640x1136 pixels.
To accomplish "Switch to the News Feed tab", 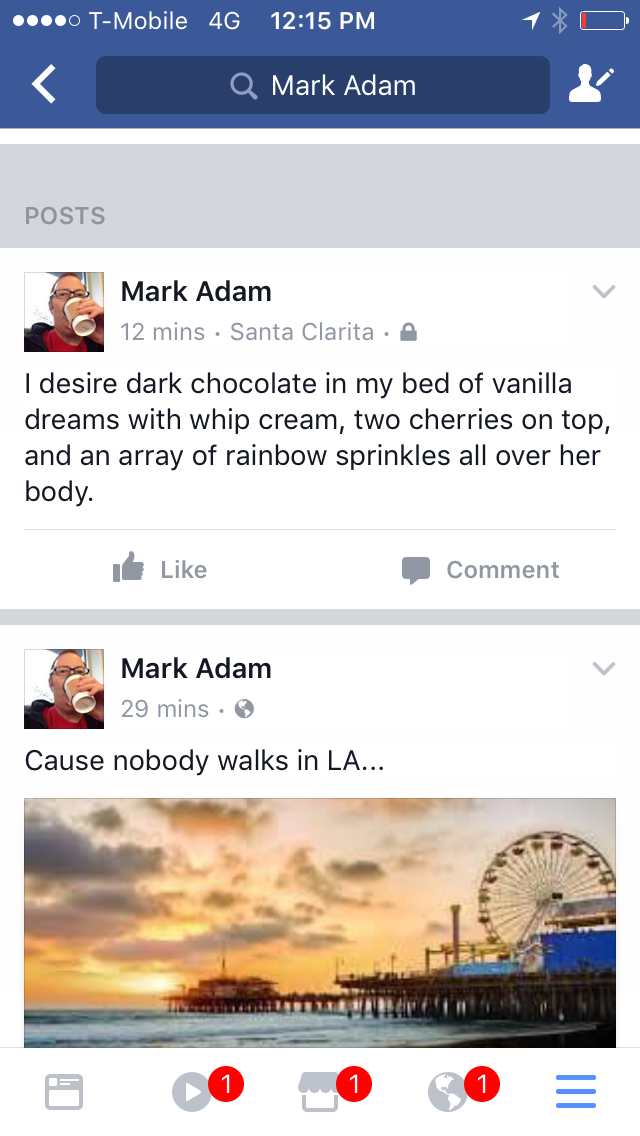I will [64, 1091].
